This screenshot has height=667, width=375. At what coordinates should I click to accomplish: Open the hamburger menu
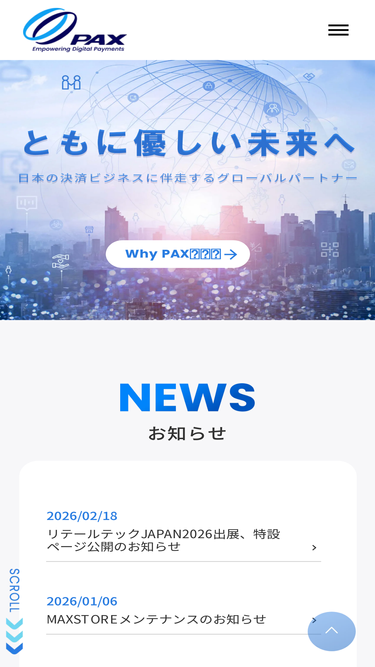(x=338, y=30)
